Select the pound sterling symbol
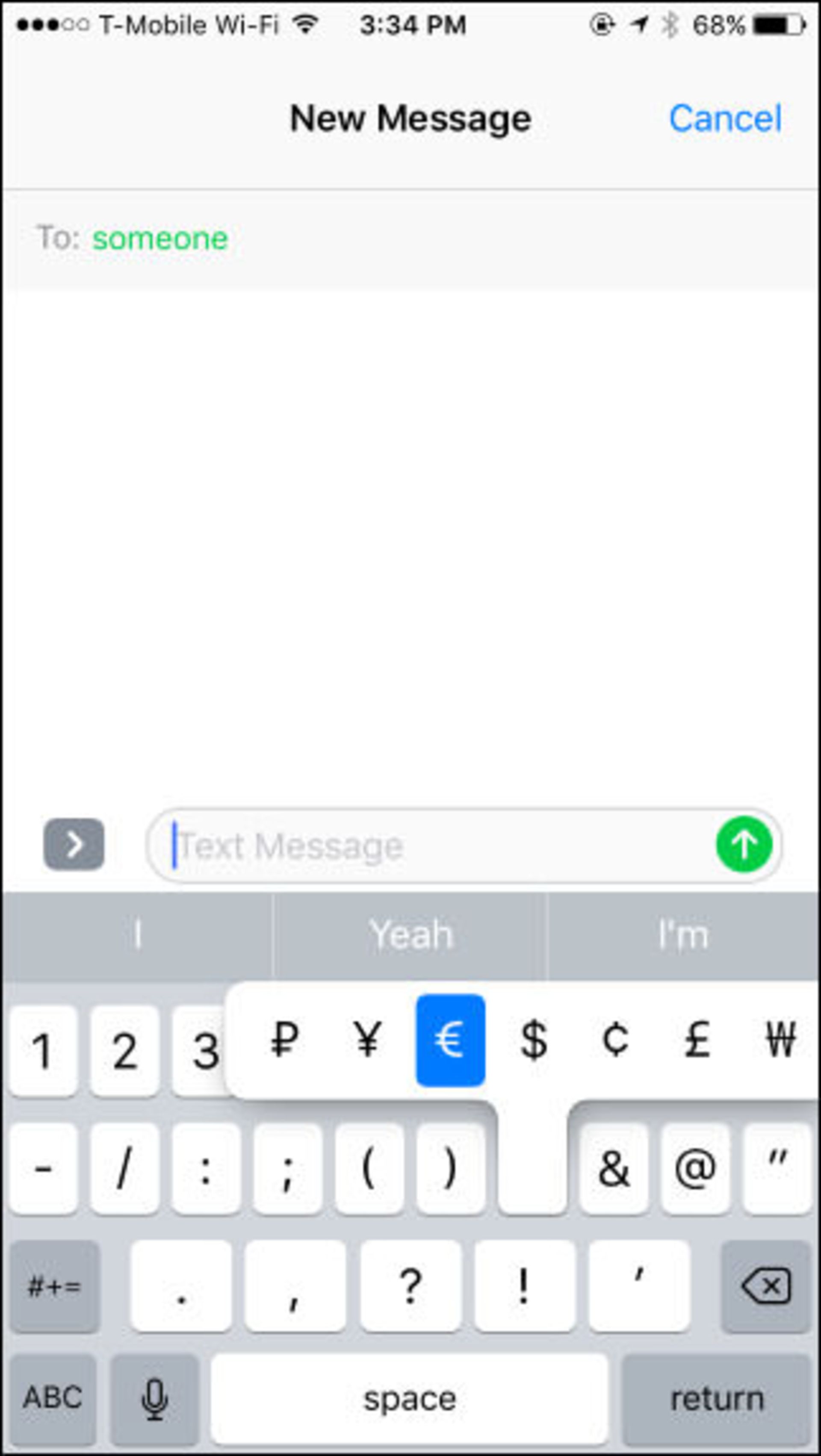821x1456 pixels. point(697,1040)
